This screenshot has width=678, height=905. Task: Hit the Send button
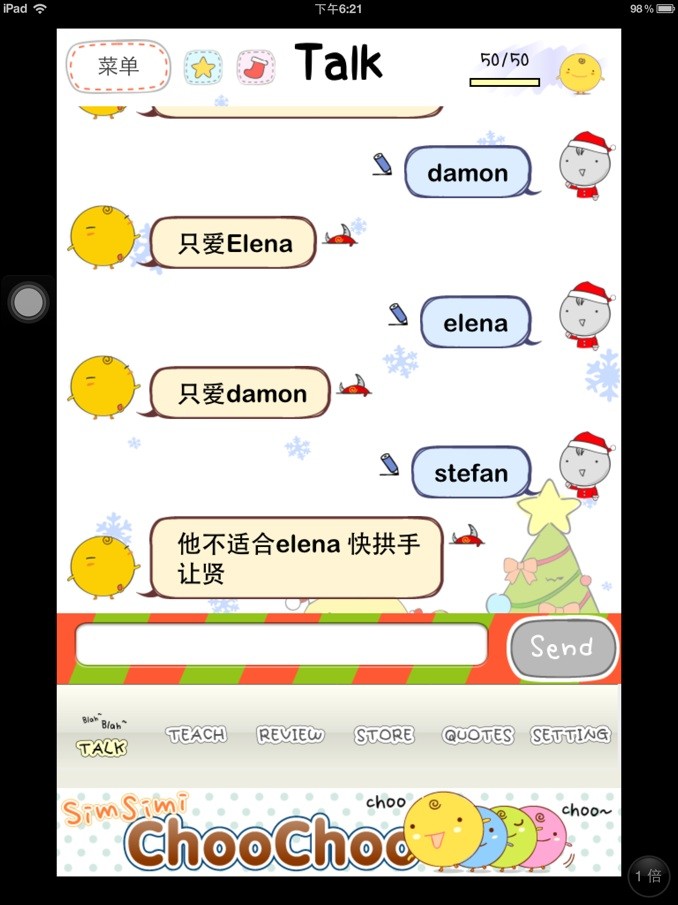click(x=562, y=647)
